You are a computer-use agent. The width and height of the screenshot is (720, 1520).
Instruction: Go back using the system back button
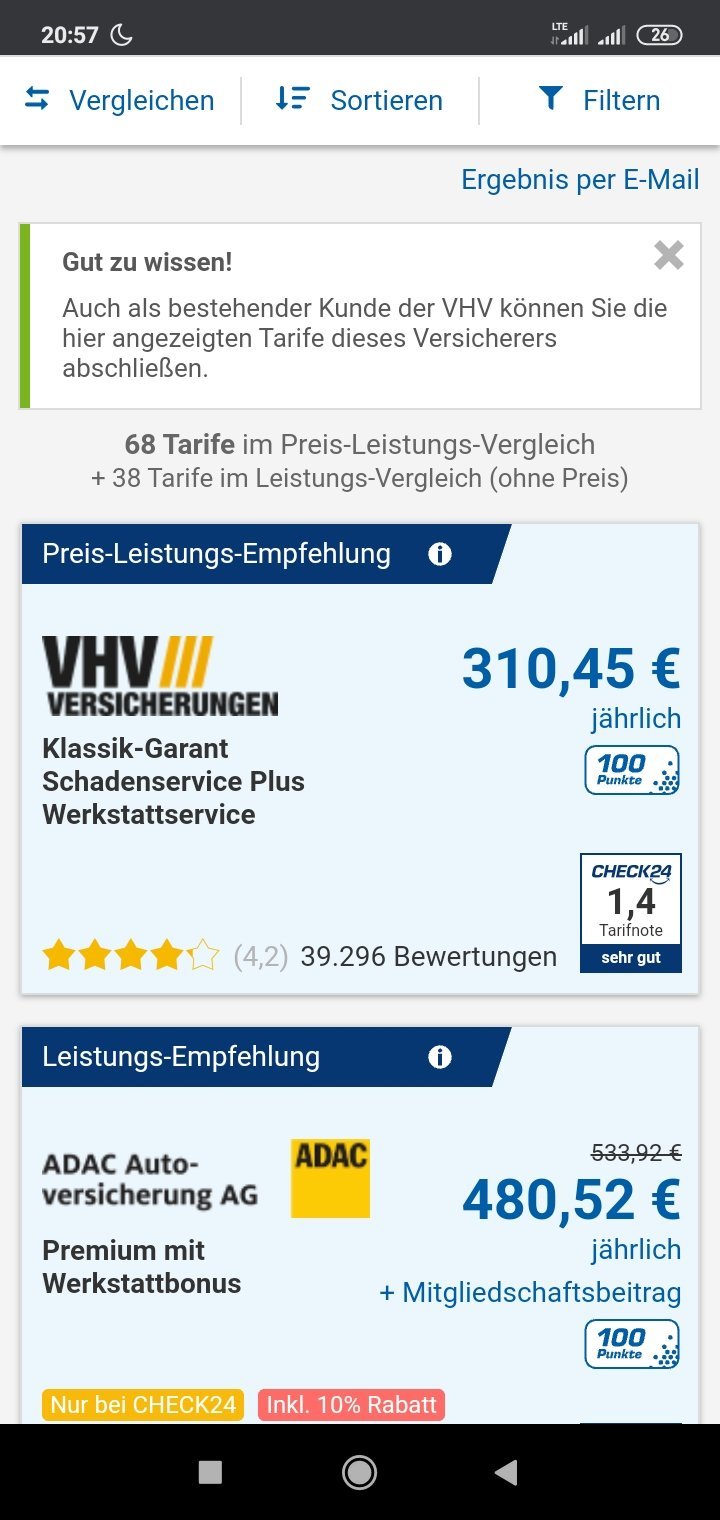(506, 1472)
